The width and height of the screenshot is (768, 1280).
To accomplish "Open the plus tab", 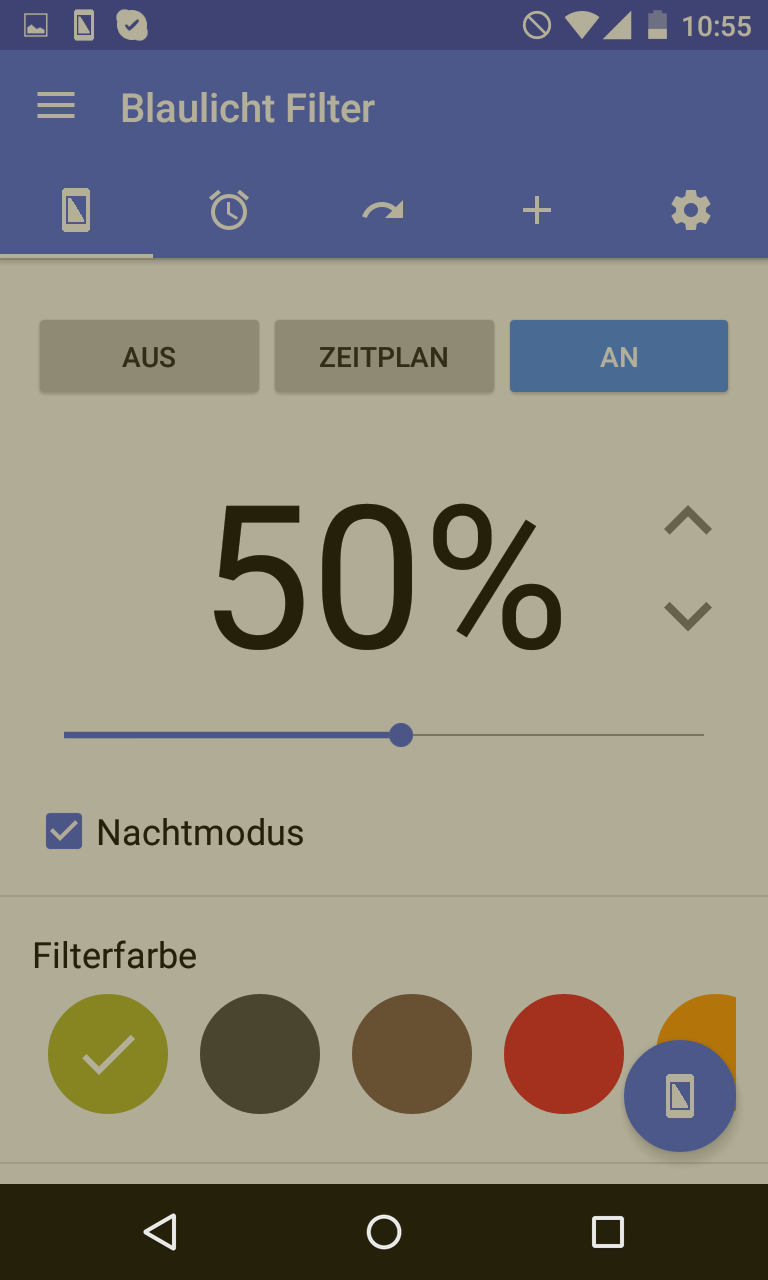I will [537, 210].
